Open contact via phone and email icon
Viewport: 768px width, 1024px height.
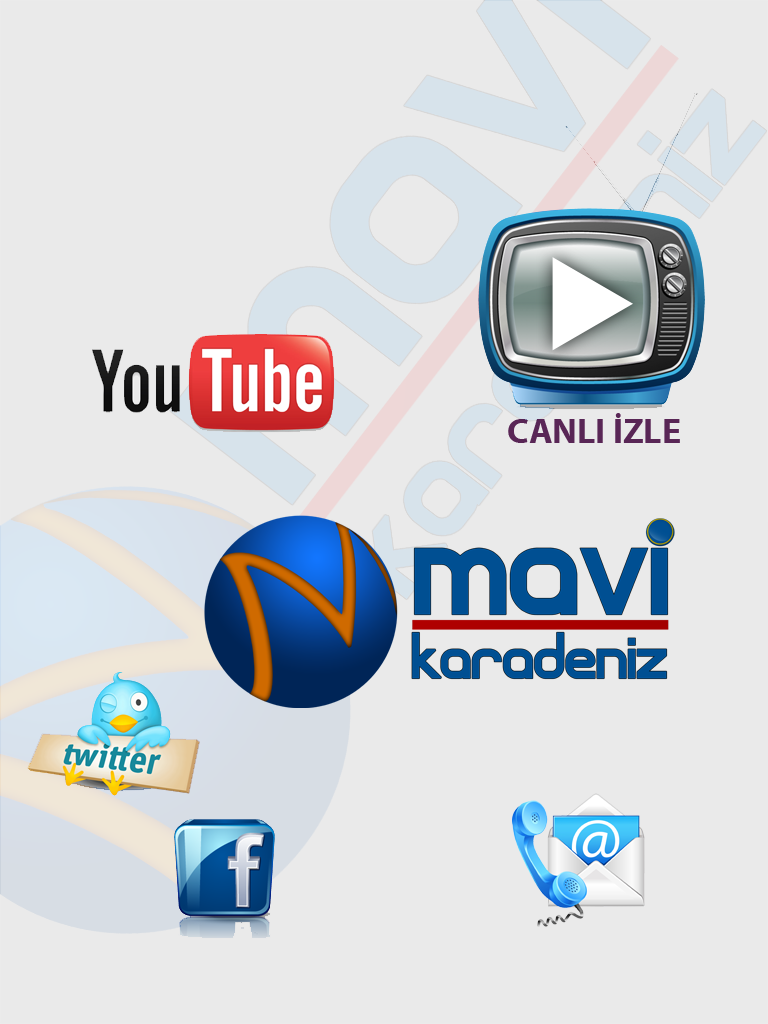(x=580, y=855)
